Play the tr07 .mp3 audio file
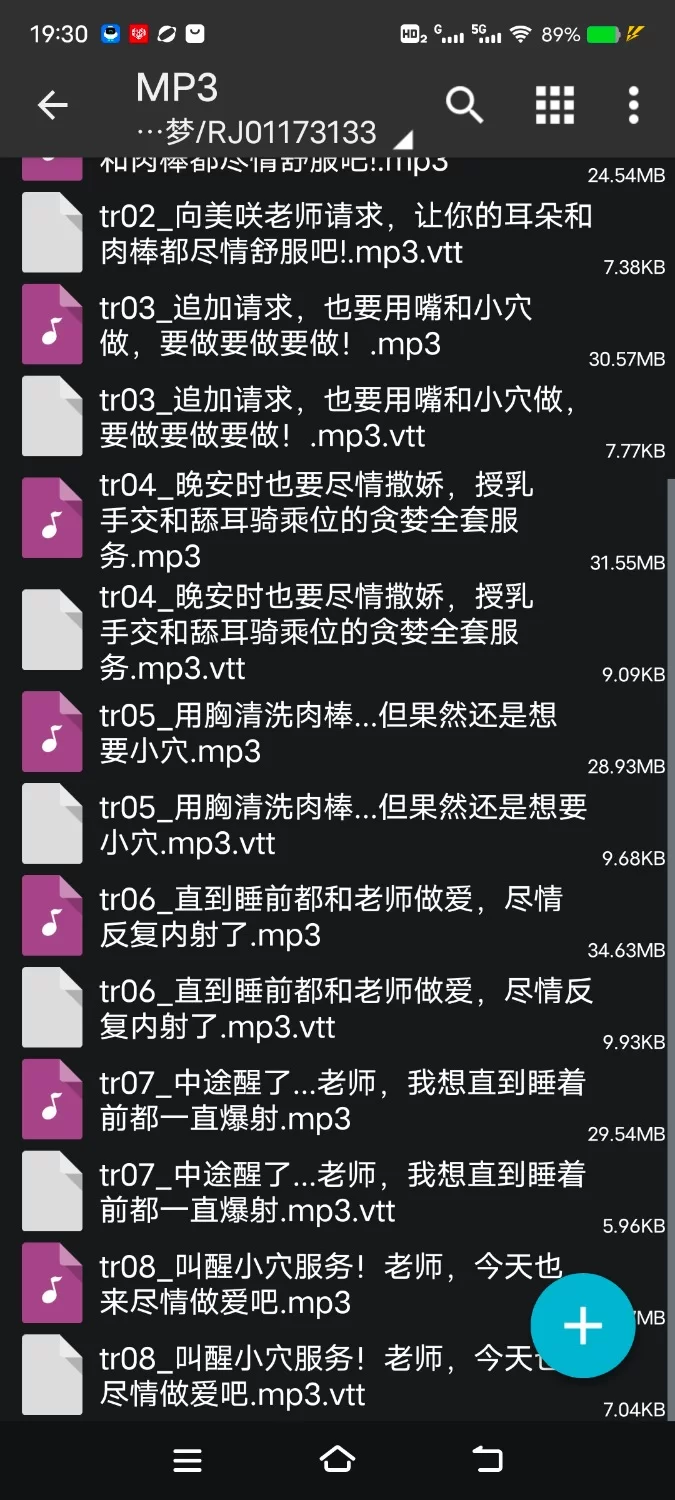 [x=340, y=1100]
